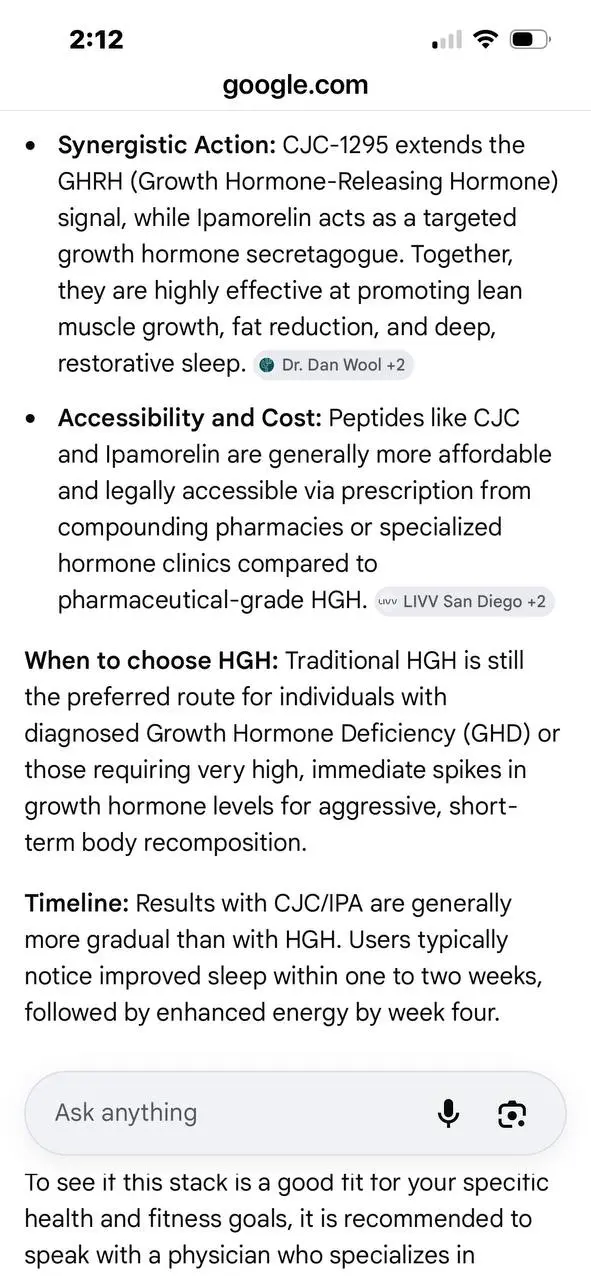Open the Dr. Dan Wool +2 source chip

(x=333, y=365)
